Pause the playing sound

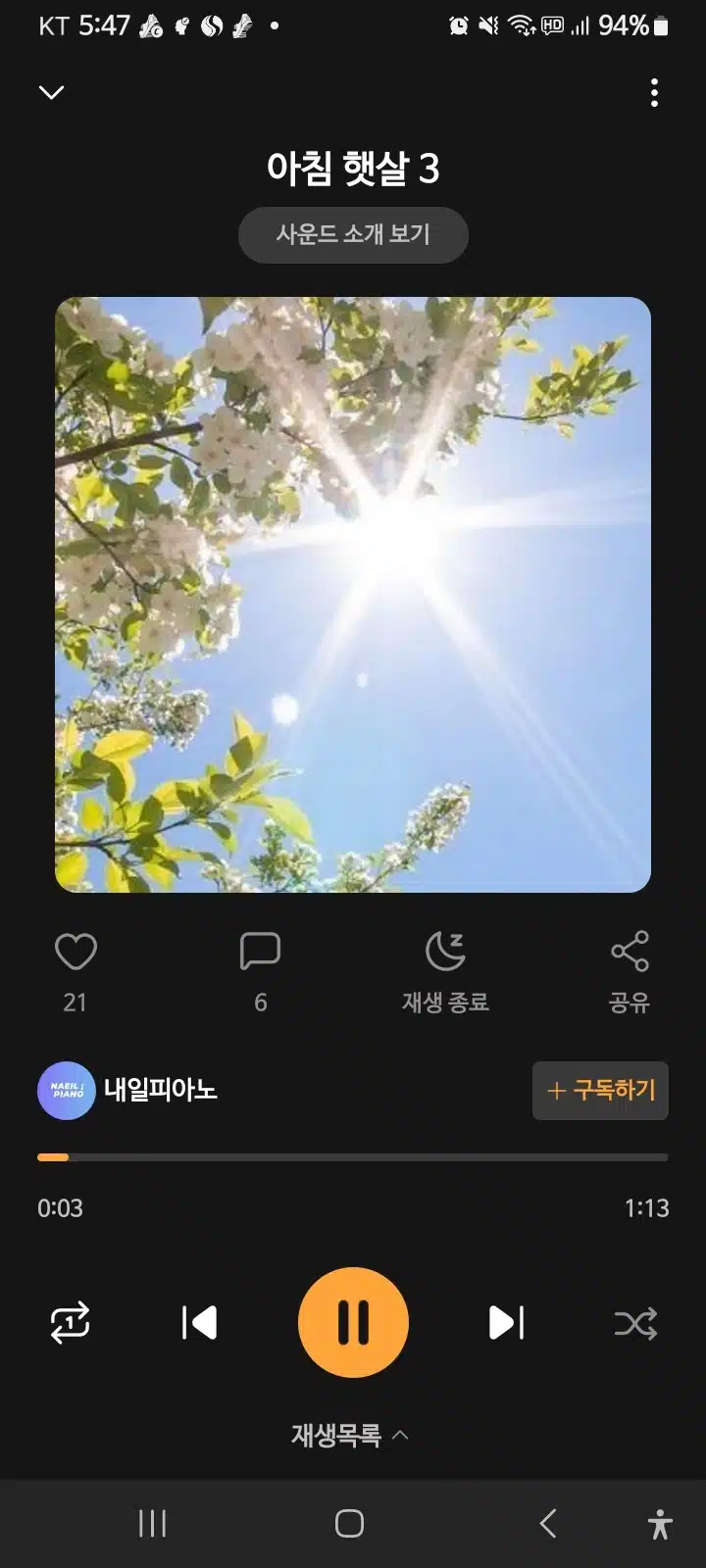tap(353, 1323)
